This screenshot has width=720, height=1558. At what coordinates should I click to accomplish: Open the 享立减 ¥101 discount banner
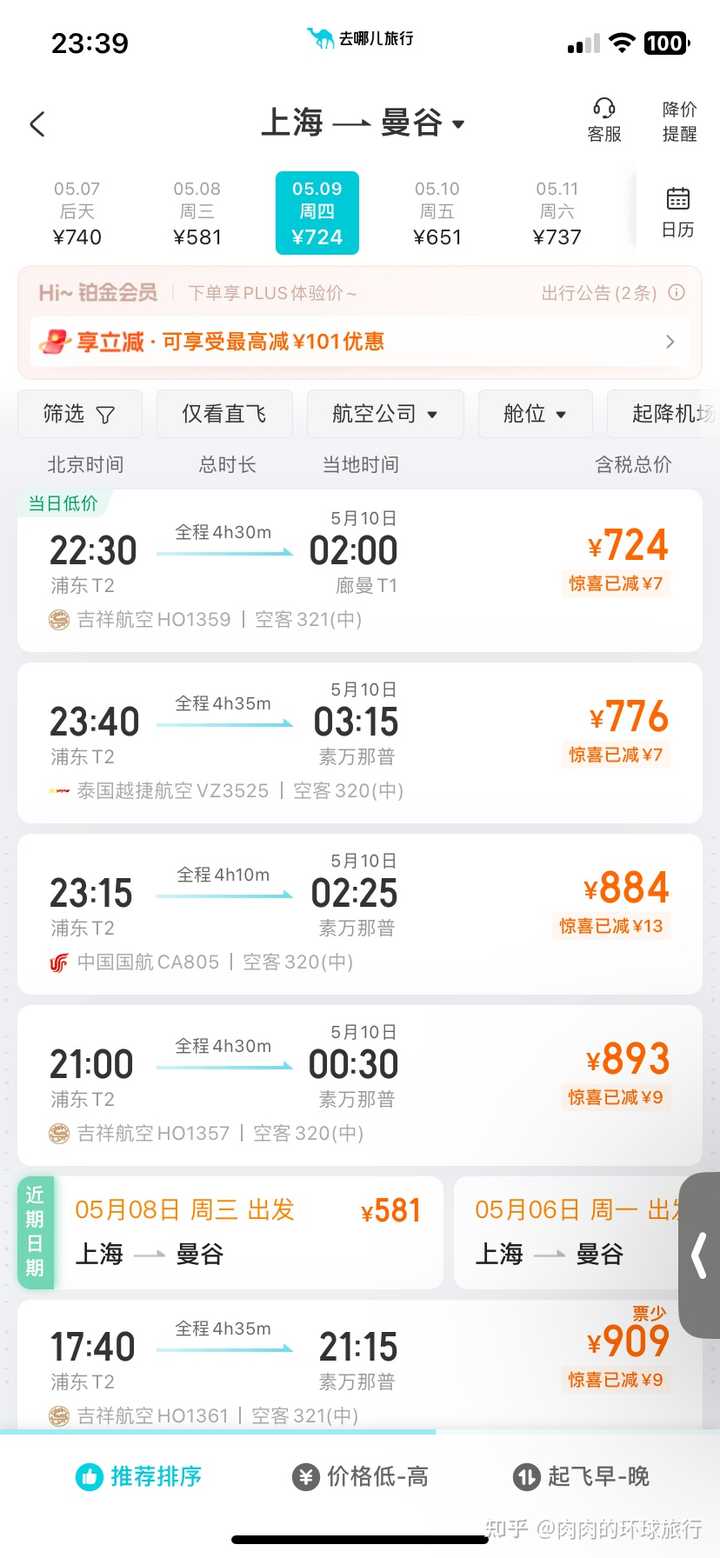(x=359, y=341)
